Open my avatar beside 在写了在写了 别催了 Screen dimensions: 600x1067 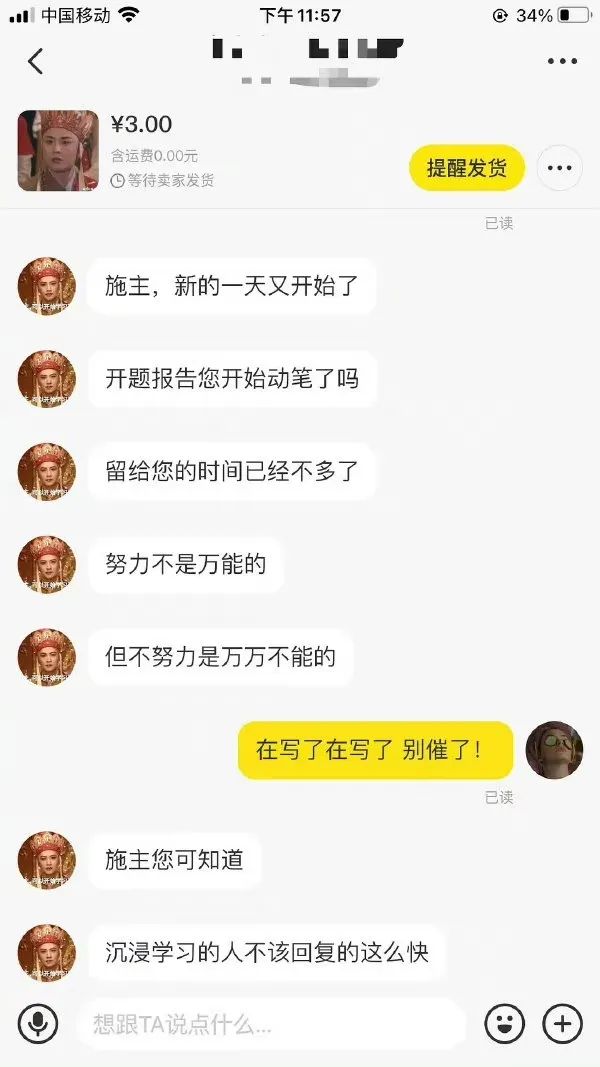point(554,749)
